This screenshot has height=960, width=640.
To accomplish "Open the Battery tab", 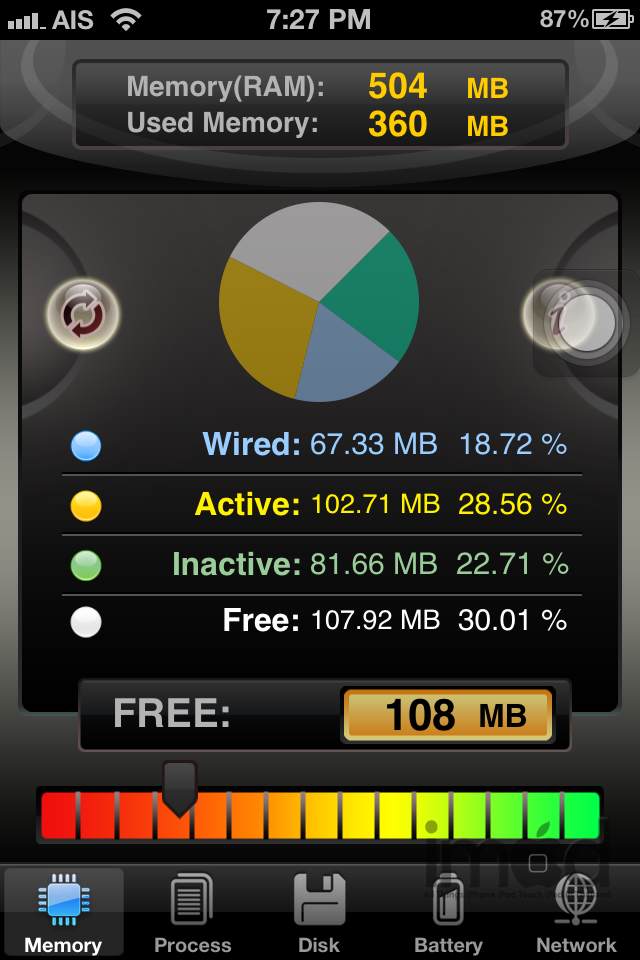I will (448, 913).
